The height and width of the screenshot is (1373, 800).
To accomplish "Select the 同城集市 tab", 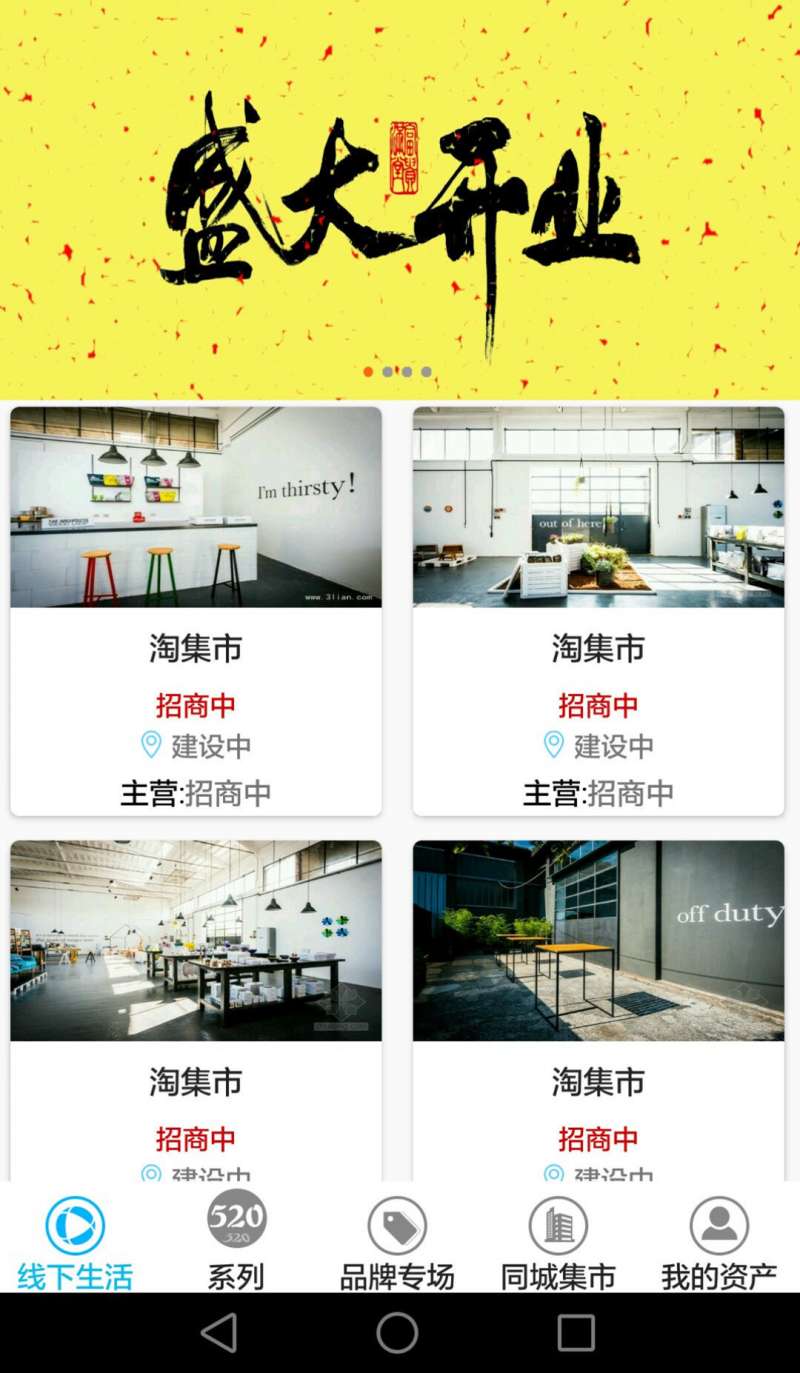I will tap(558, 1242).
